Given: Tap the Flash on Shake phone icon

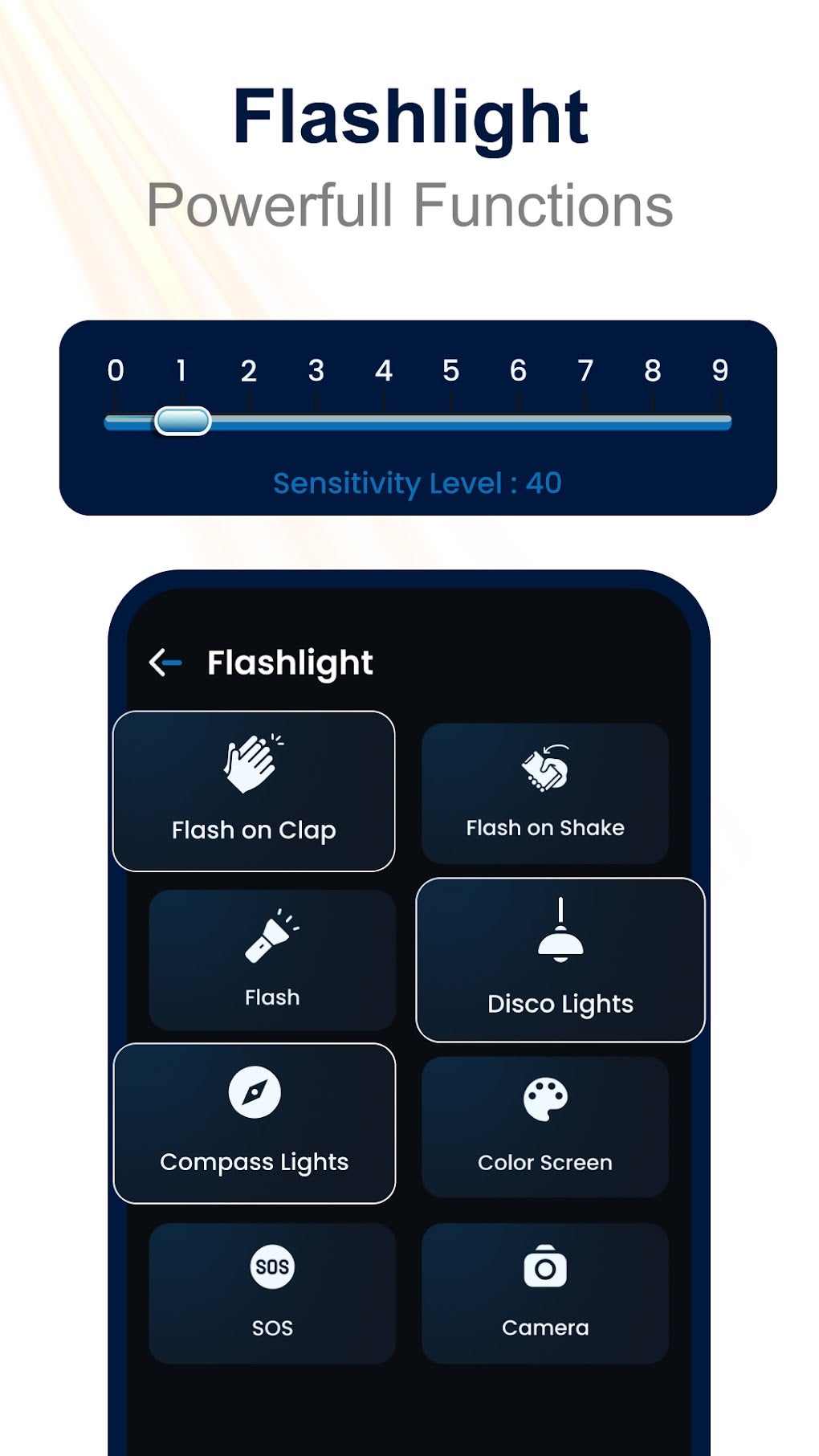Looking at the screenshot, I should [545, 767].
